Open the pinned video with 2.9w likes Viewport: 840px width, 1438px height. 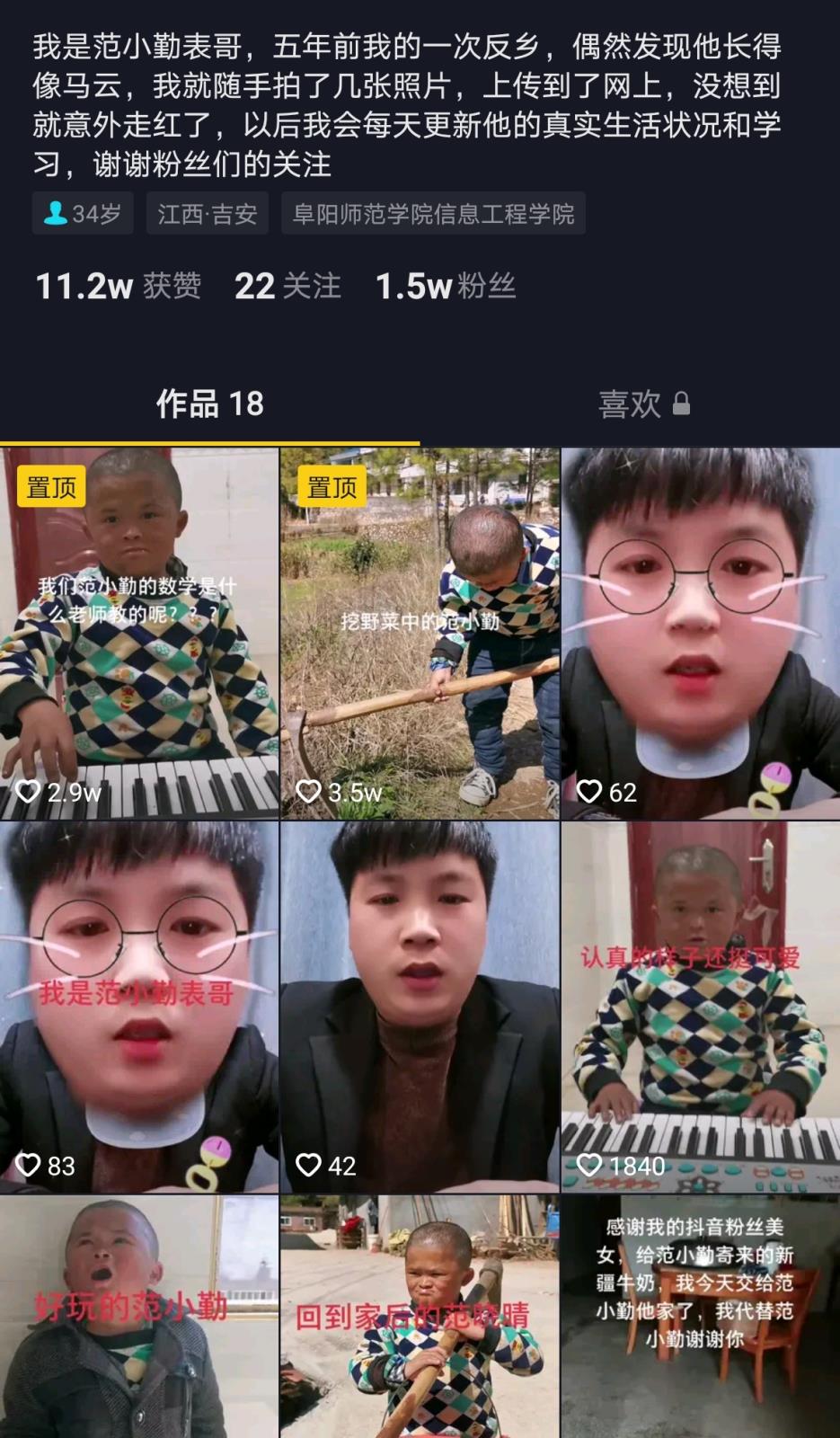tap(139, 634)
